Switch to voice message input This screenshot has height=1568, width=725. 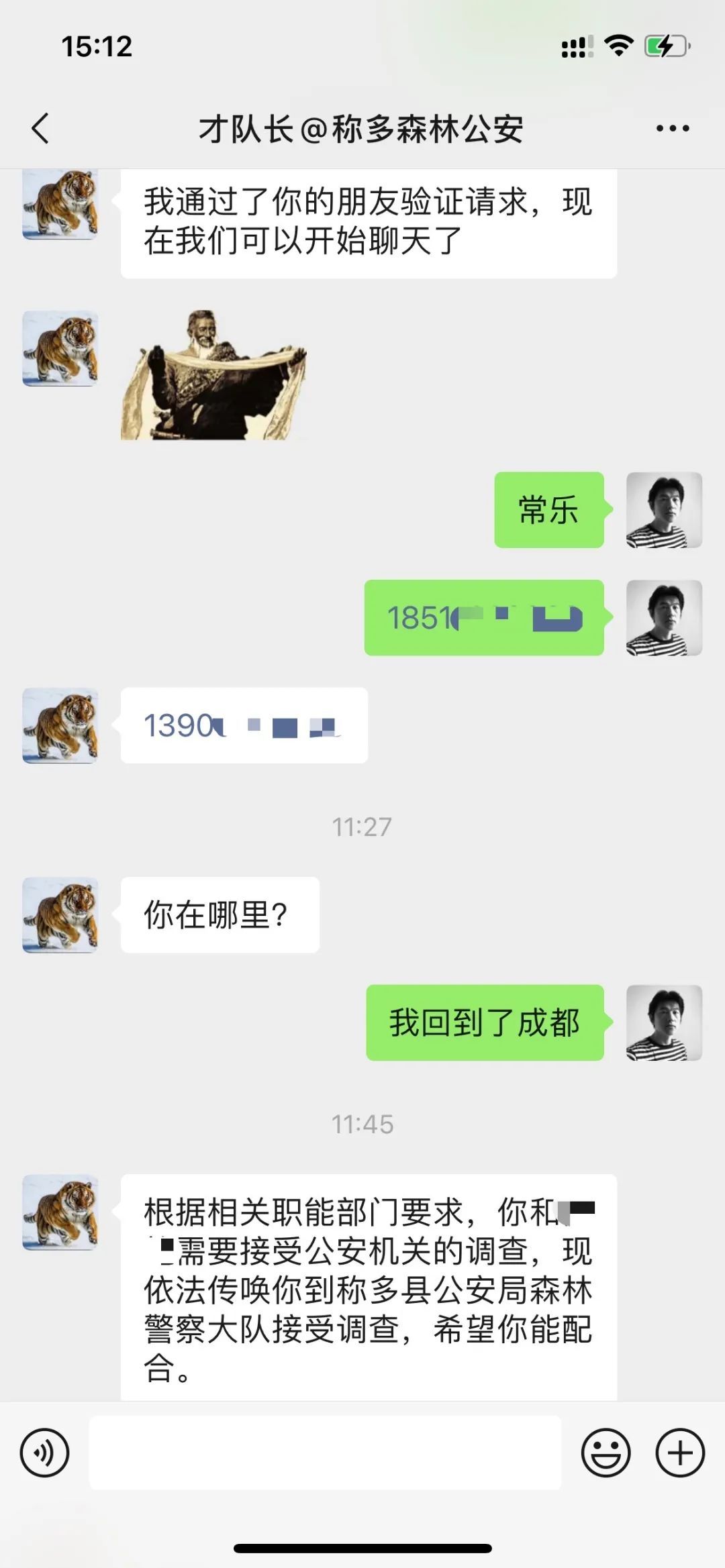(x=44, y=1453)
